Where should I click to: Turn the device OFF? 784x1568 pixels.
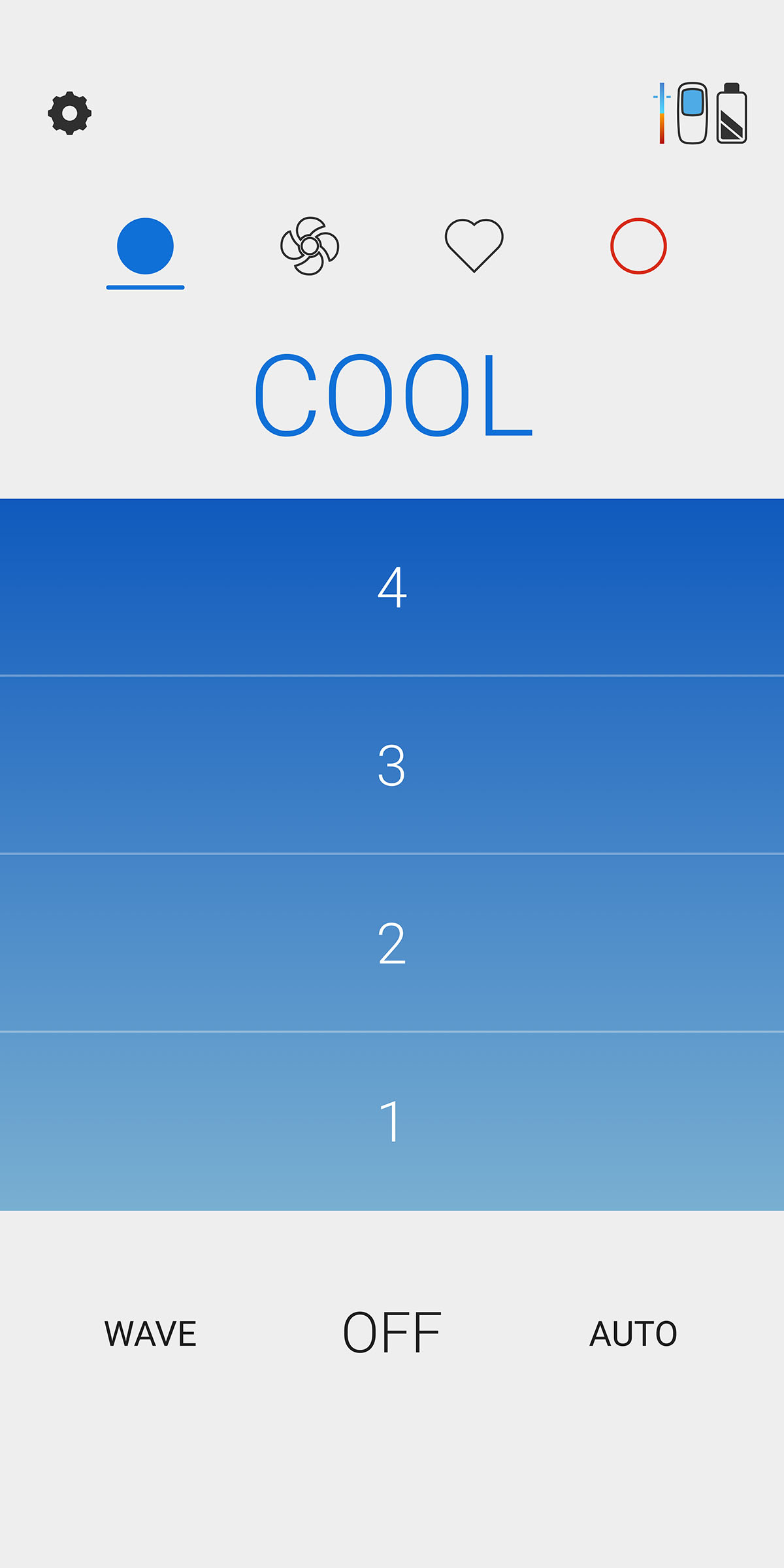(392, 1333)
